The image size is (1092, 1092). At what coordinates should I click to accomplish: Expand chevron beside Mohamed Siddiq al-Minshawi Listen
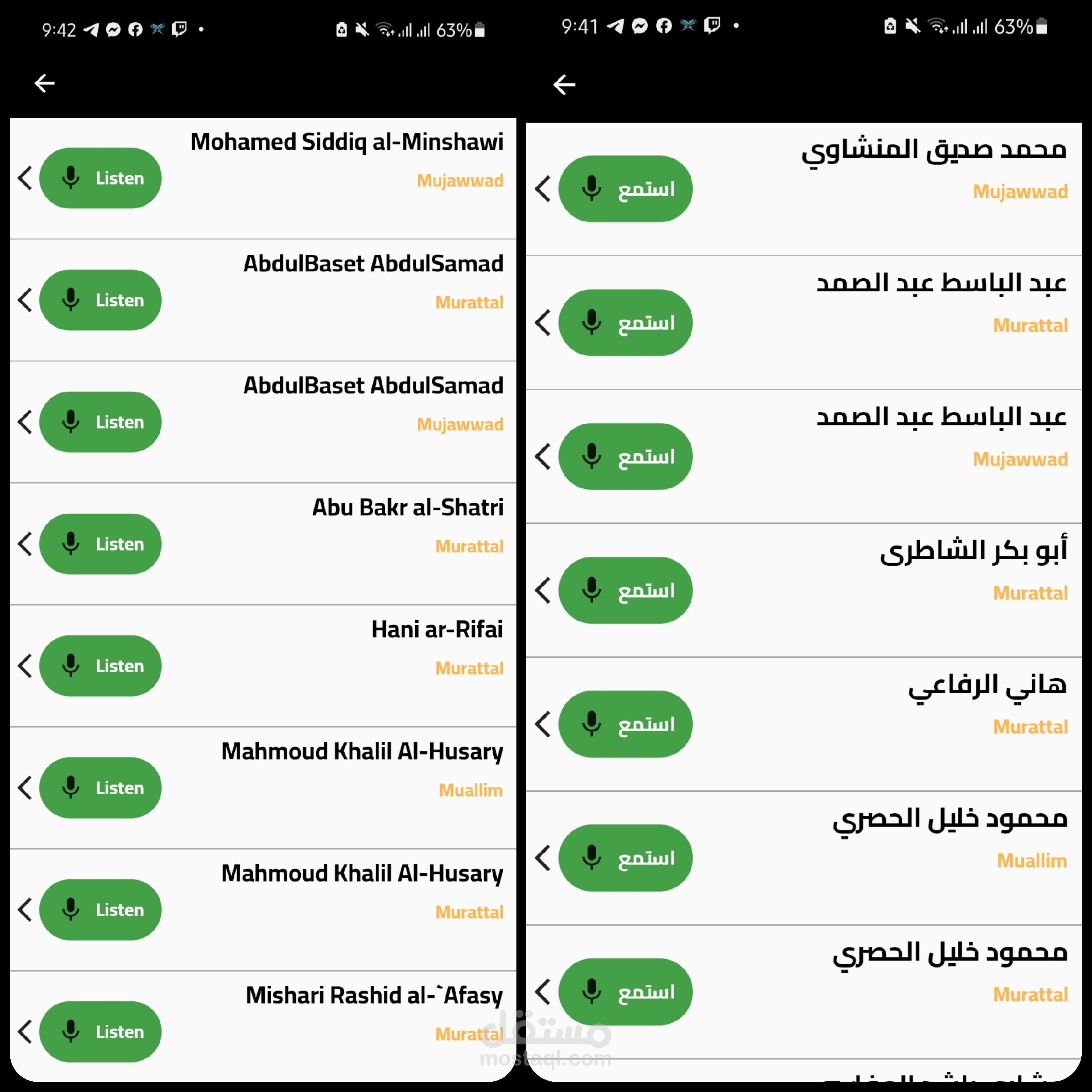tap(25, 178)
